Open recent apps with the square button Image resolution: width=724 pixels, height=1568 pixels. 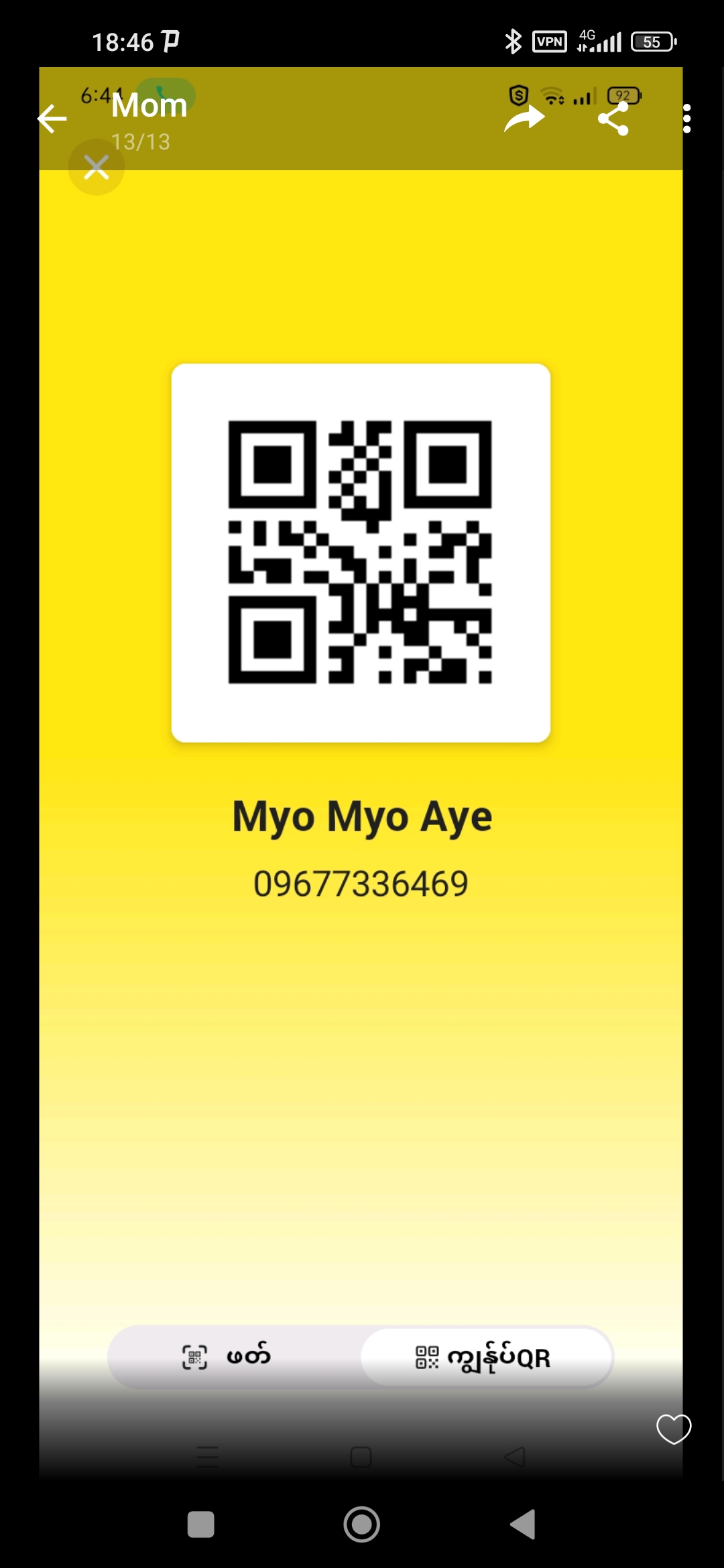200,1524
